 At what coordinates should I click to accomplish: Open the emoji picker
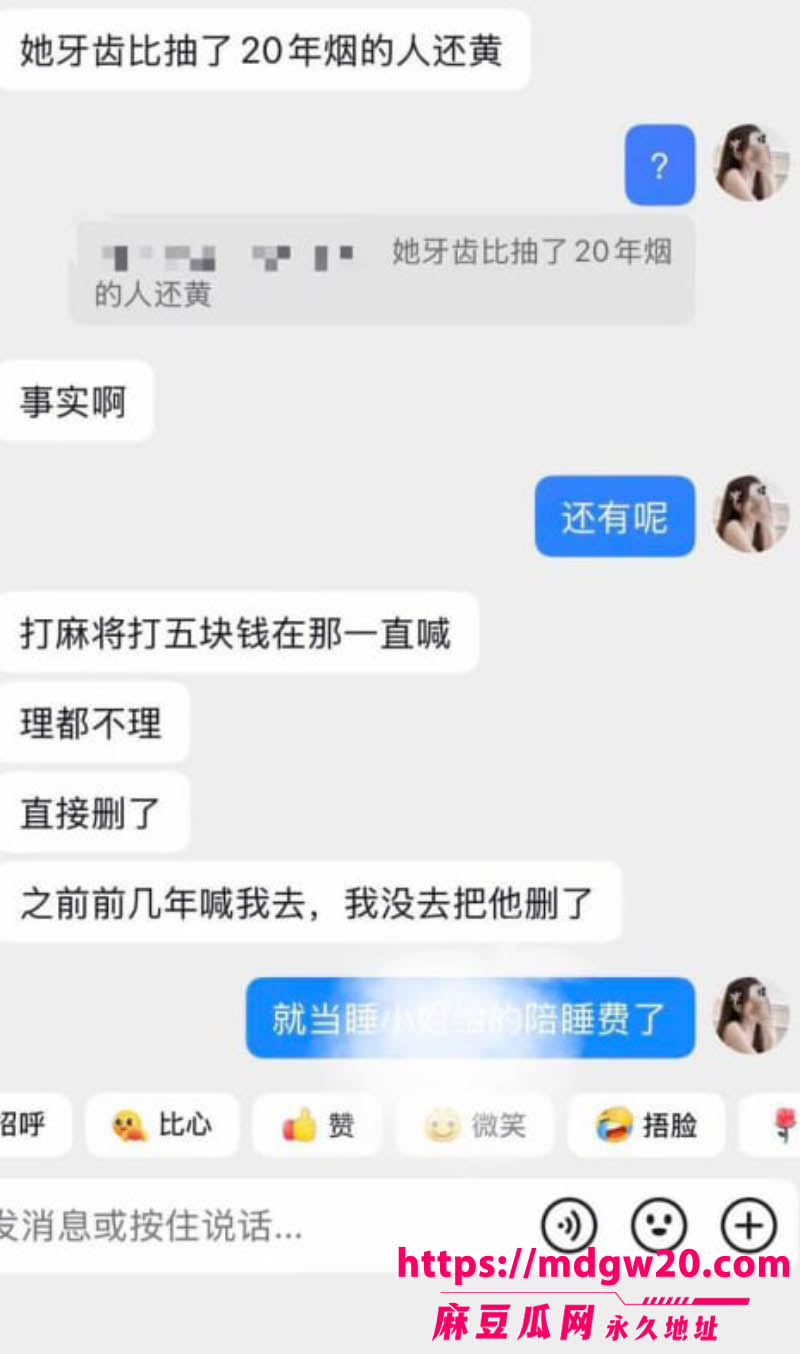tap(659, 1225)
